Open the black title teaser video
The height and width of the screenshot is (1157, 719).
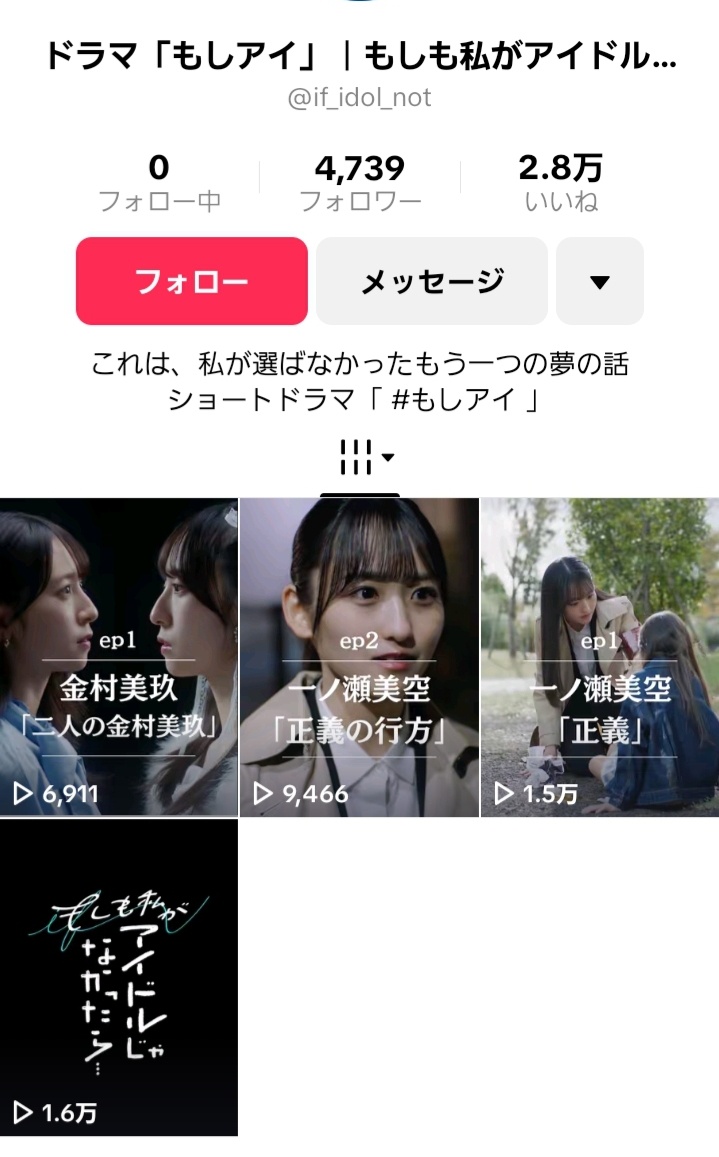point(119,977)
